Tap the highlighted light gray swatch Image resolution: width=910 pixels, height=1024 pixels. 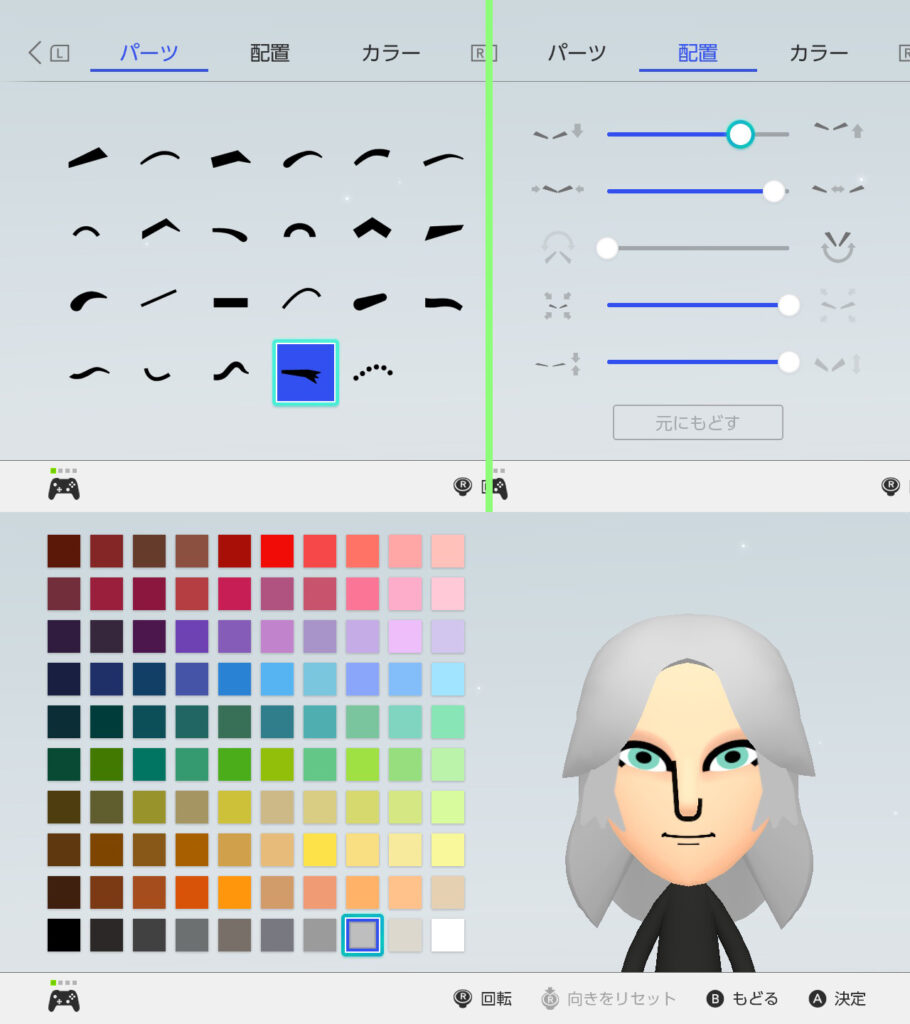[362, 935]
